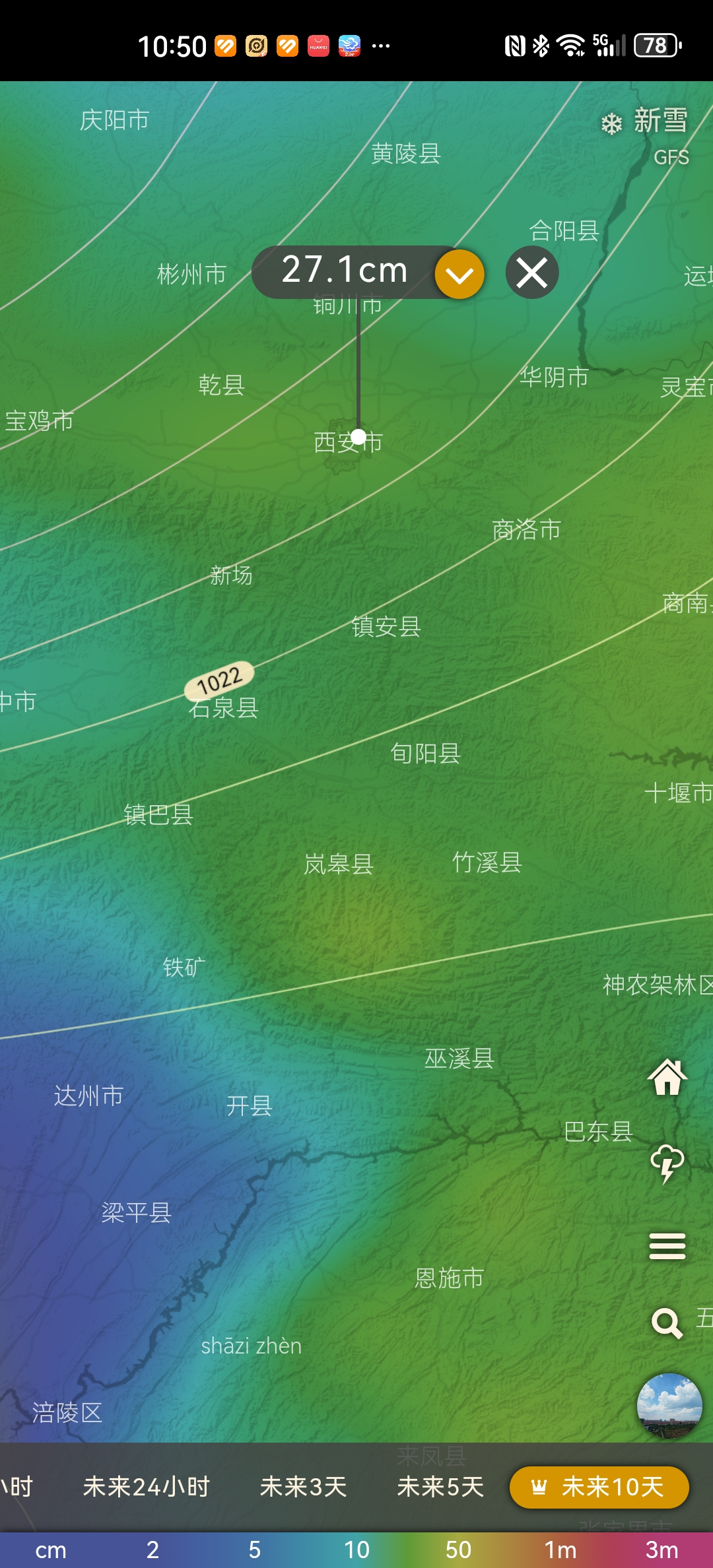713x1568 pixels.
Task: Switch to 未来24小时 accumulation
Action: point(147,1487)
